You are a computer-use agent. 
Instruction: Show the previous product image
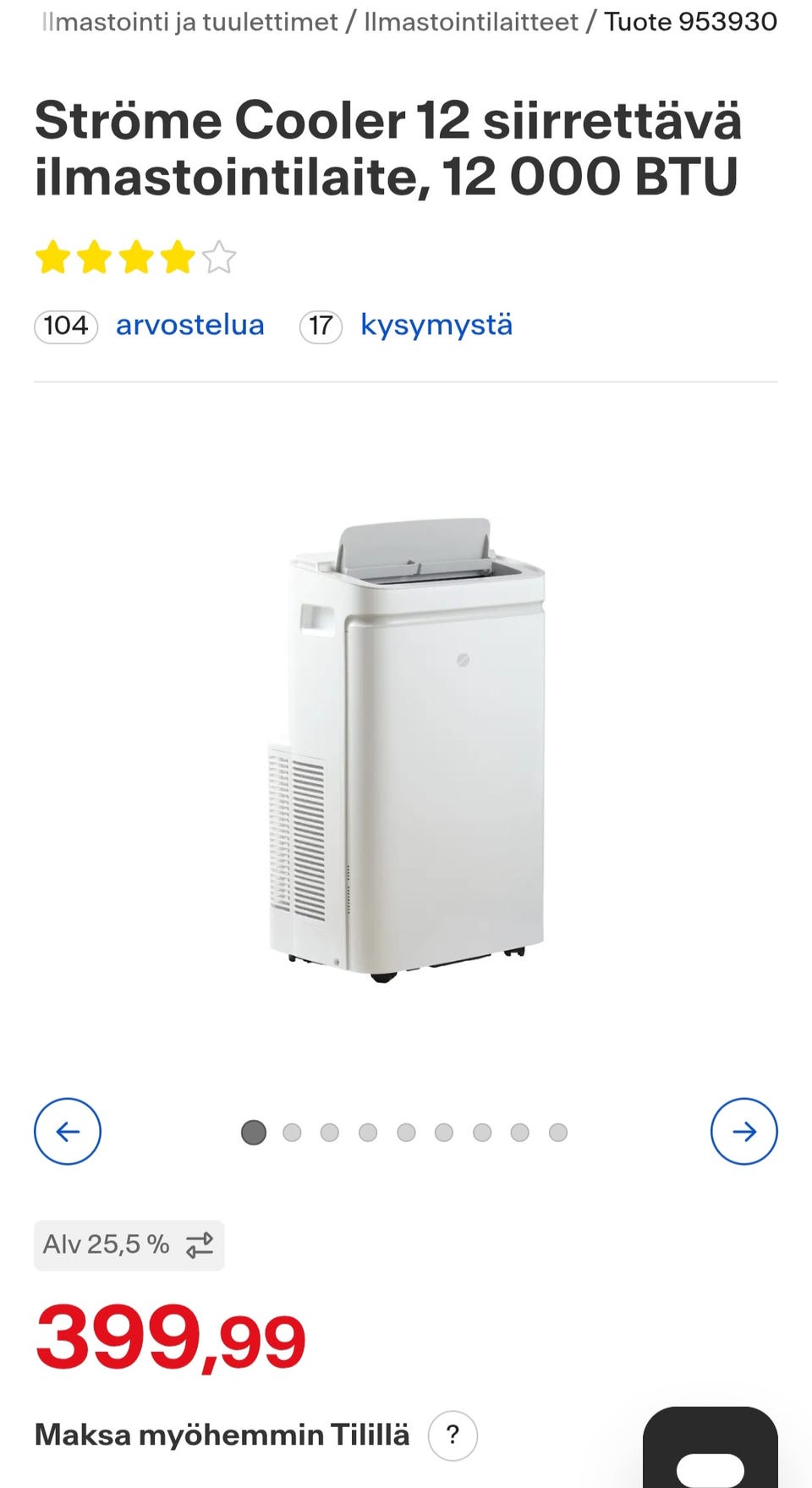[x=68, y=1131]
